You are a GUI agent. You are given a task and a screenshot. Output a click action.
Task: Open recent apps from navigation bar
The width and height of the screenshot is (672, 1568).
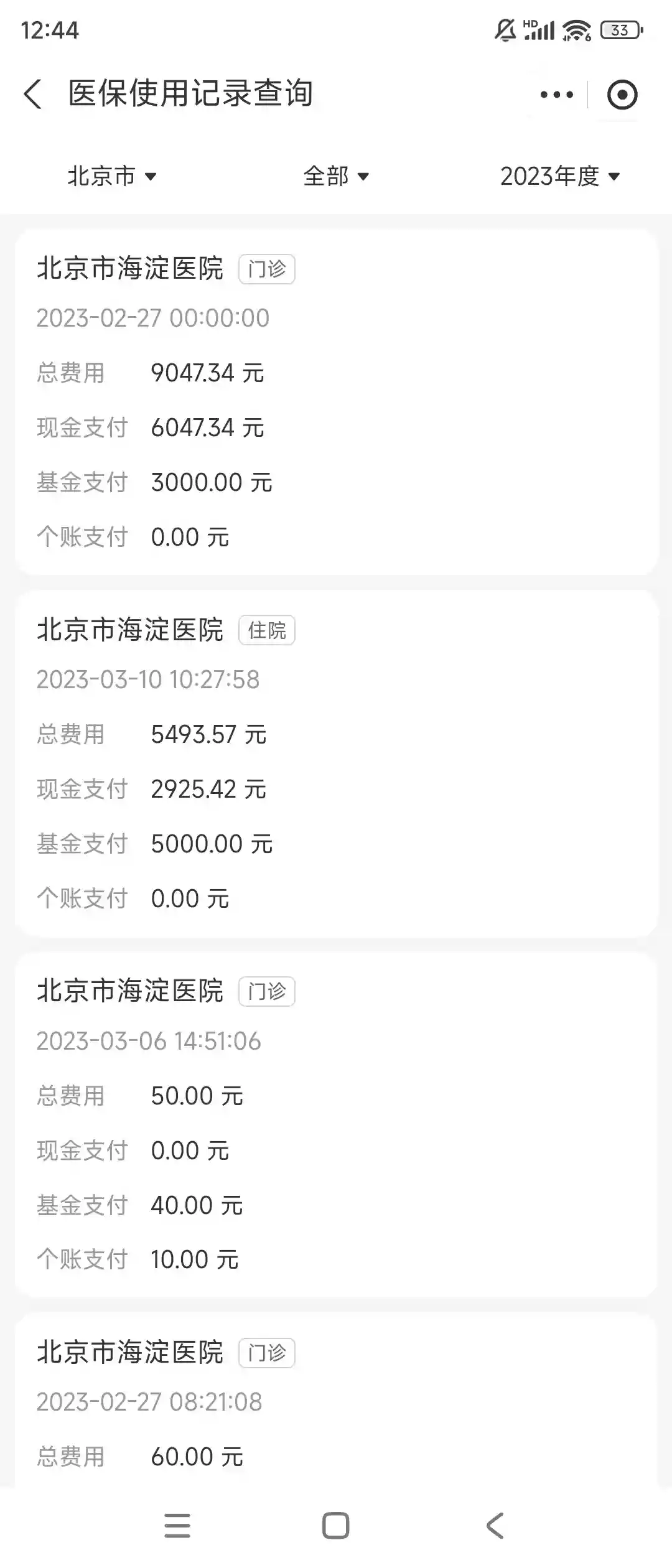coord(177,1525)
